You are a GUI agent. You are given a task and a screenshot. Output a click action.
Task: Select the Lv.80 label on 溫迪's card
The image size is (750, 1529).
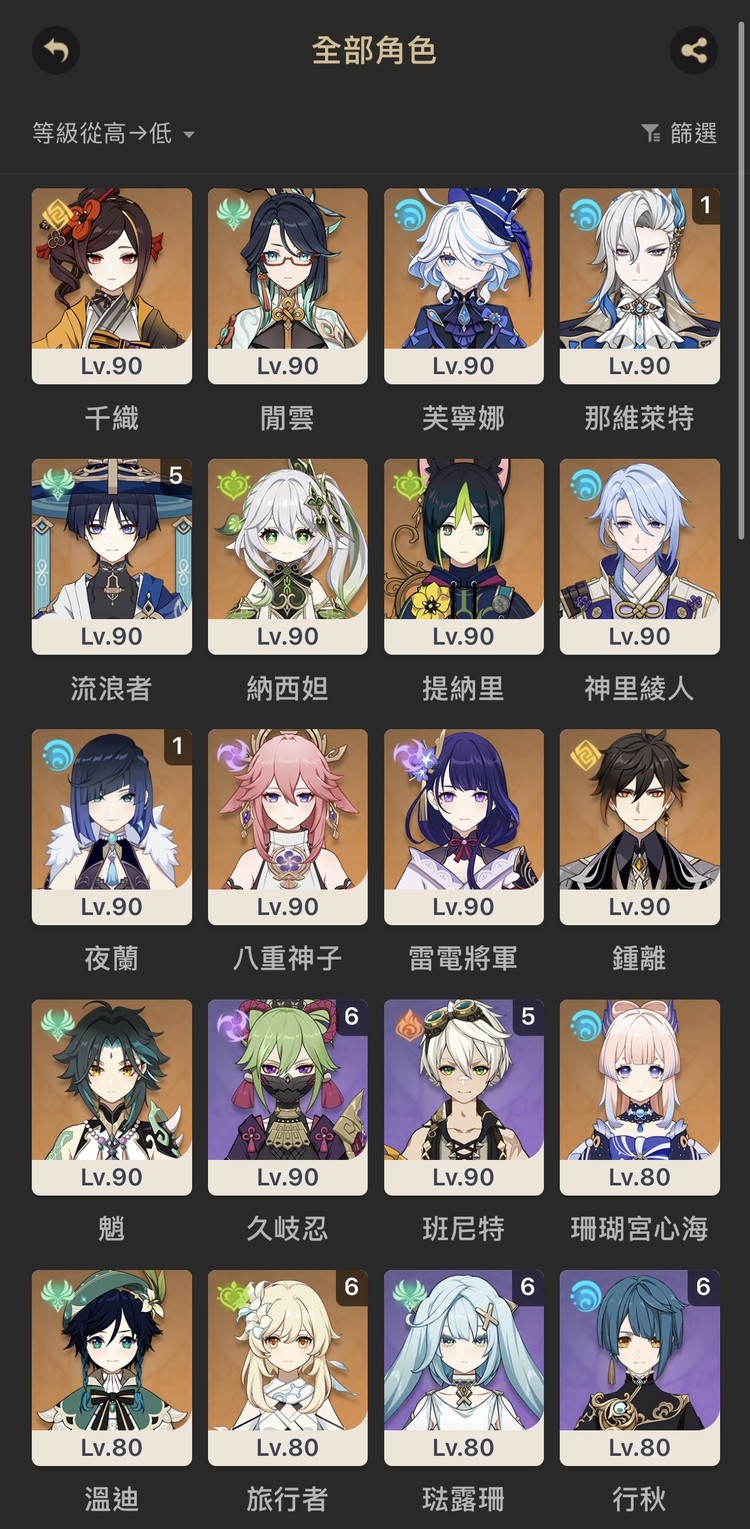[111, 1447]
